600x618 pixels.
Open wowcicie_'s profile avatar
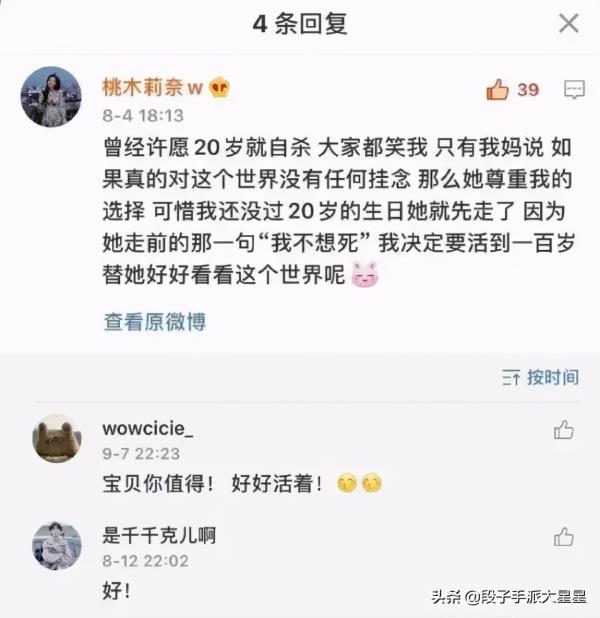click(56, 438)
